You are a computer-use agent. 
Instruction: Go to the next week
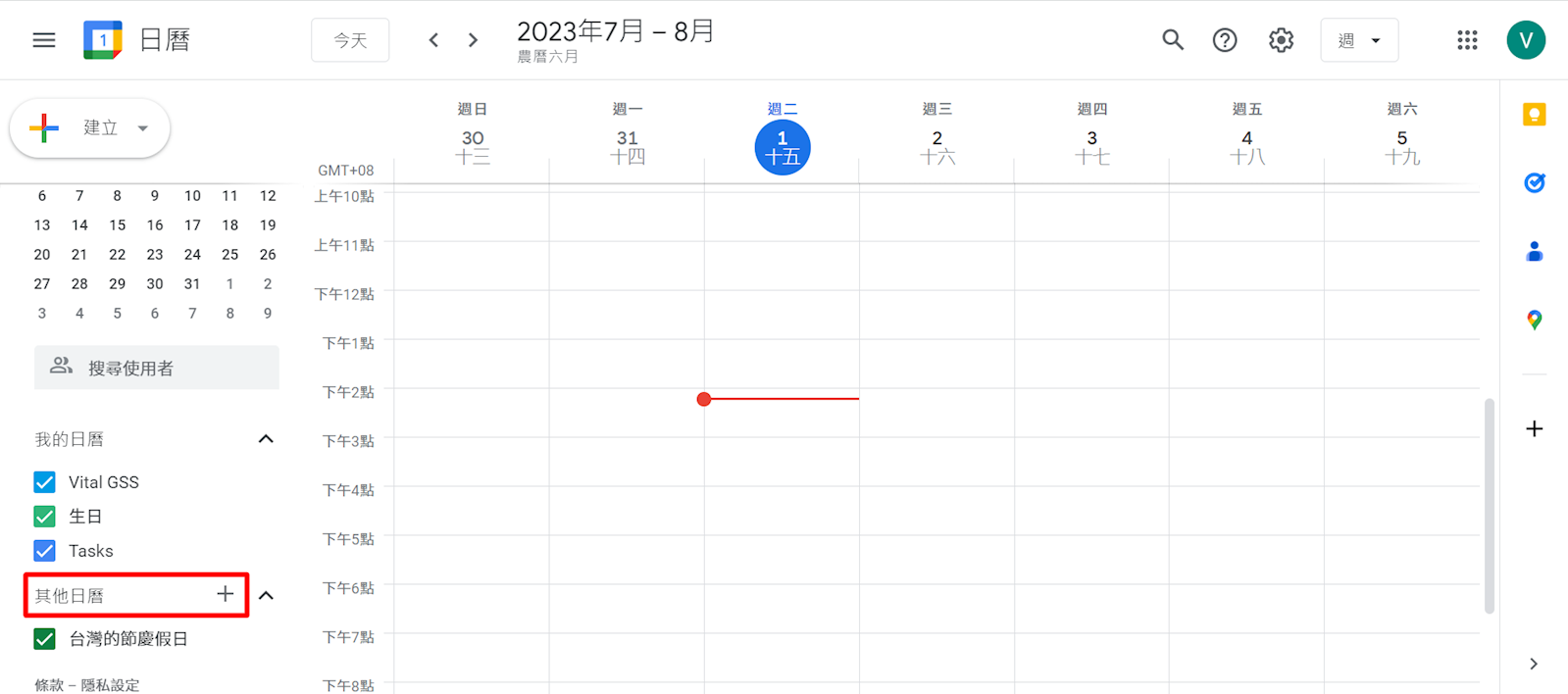[x=474, y=40]
